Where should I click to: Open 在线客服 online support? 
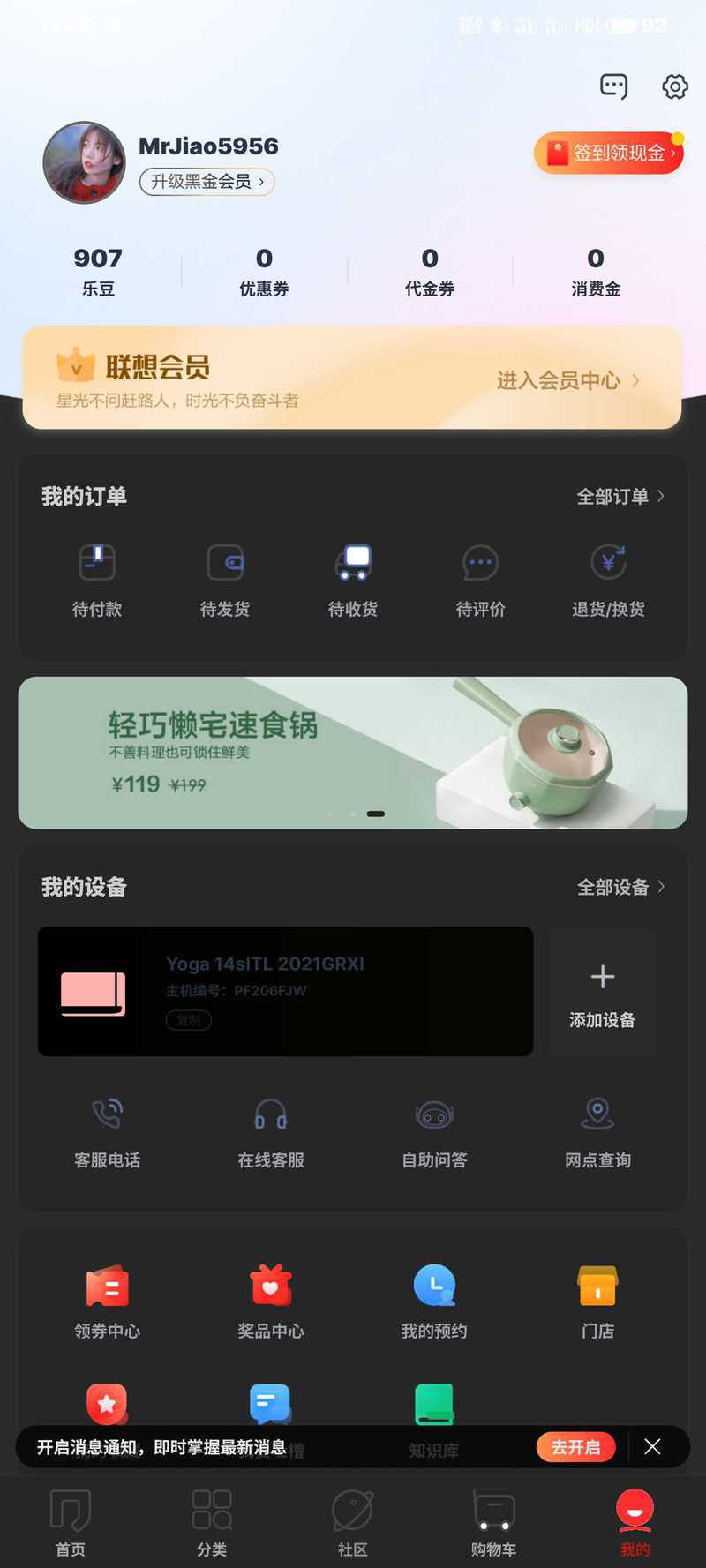[271, 1133]
